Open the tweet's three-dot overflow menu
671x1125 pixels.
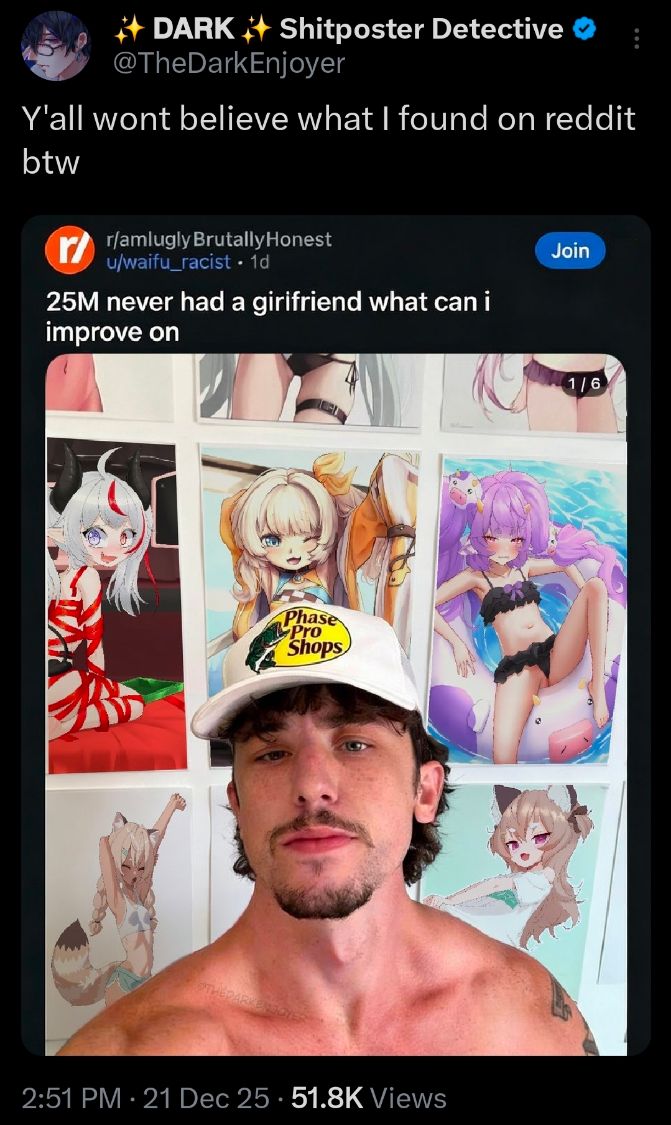(x=637, y=39)
